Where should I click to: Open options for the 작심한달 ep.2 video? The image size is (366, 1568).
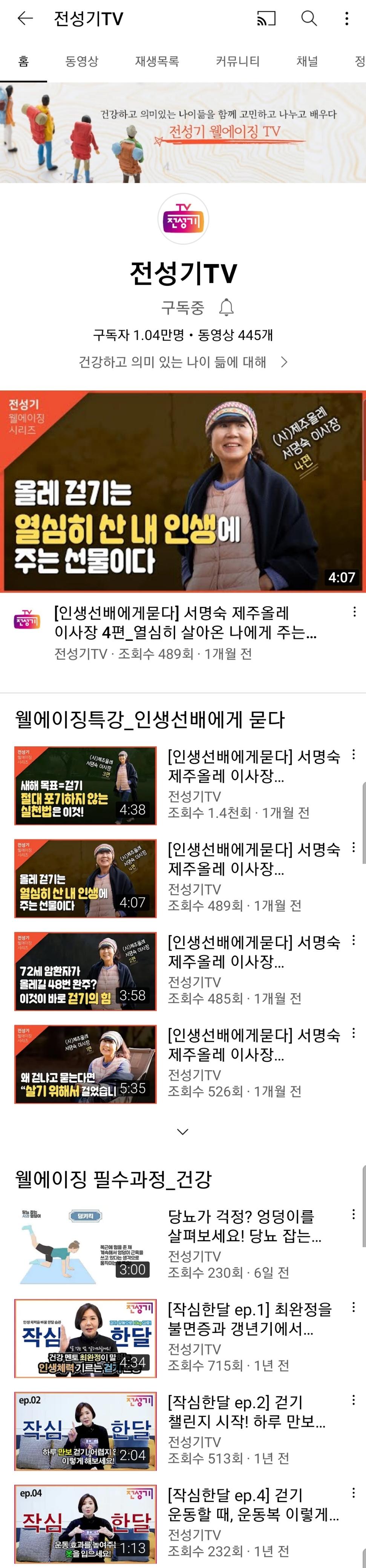click(x=353, y=1400)
